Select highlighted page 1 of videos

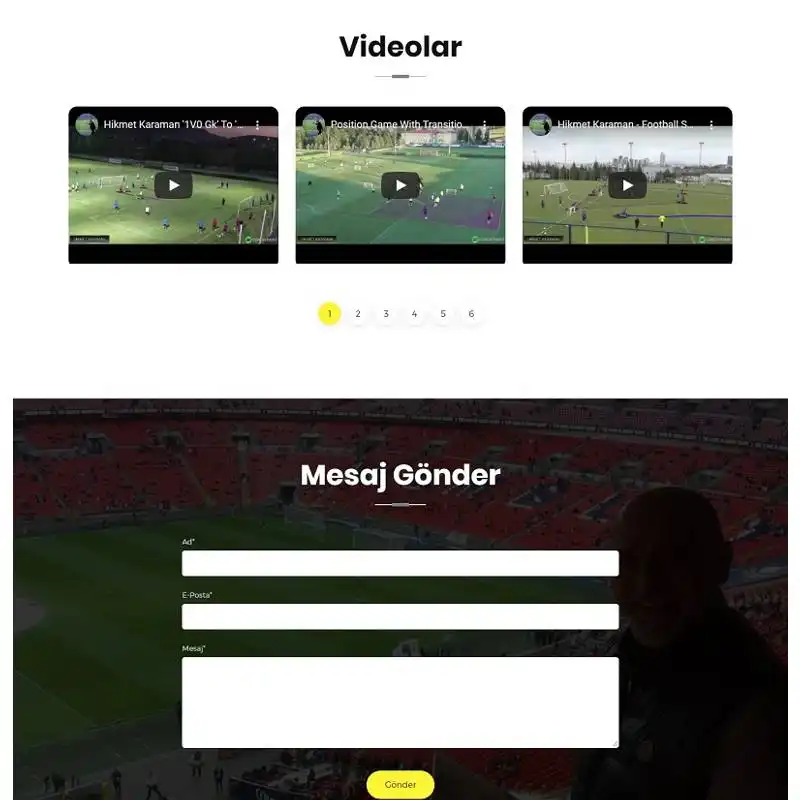(x=329, y=314)
